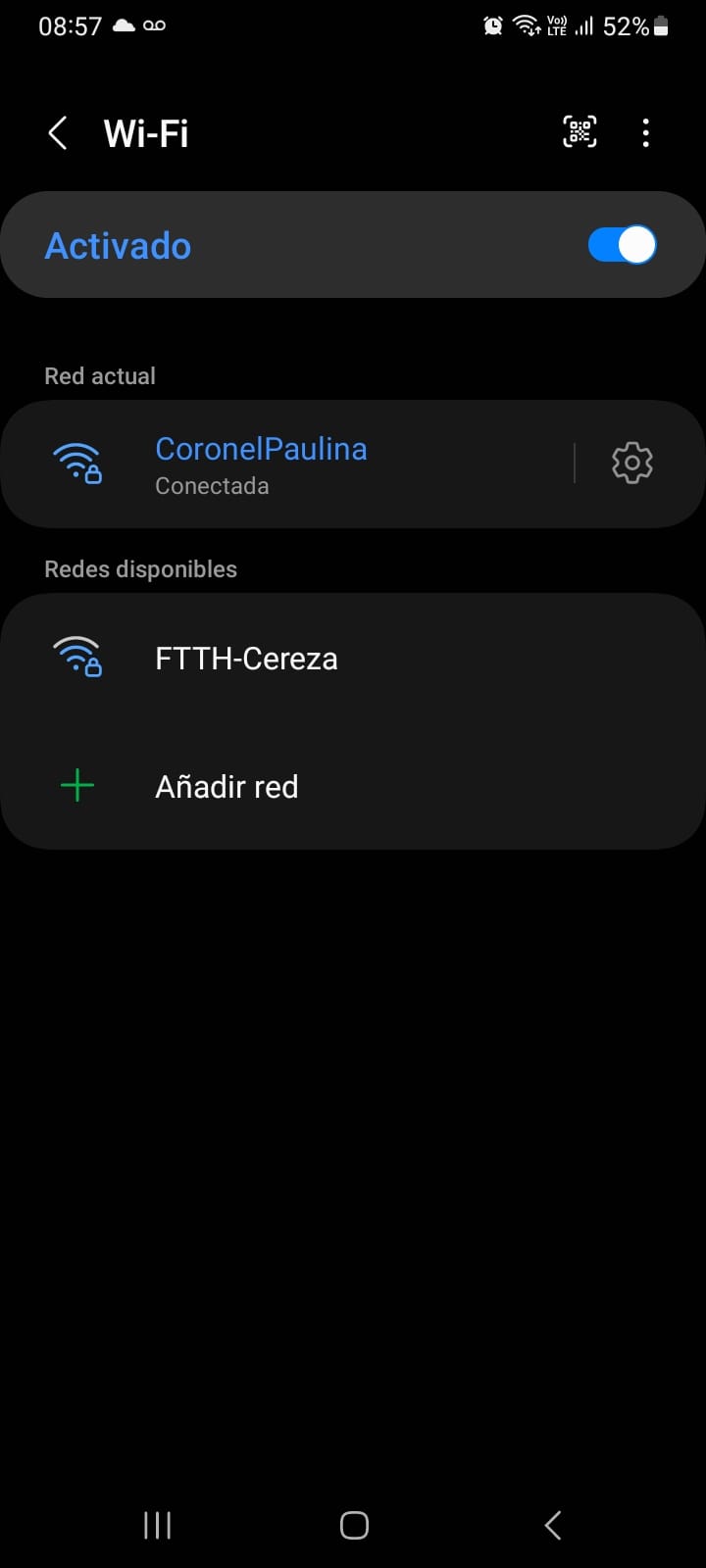Image resolution: width=706 pixels, height=1568 pixels.
Task: Connect to the FTTH-Cereza network
Action: (x=246, y=659)
